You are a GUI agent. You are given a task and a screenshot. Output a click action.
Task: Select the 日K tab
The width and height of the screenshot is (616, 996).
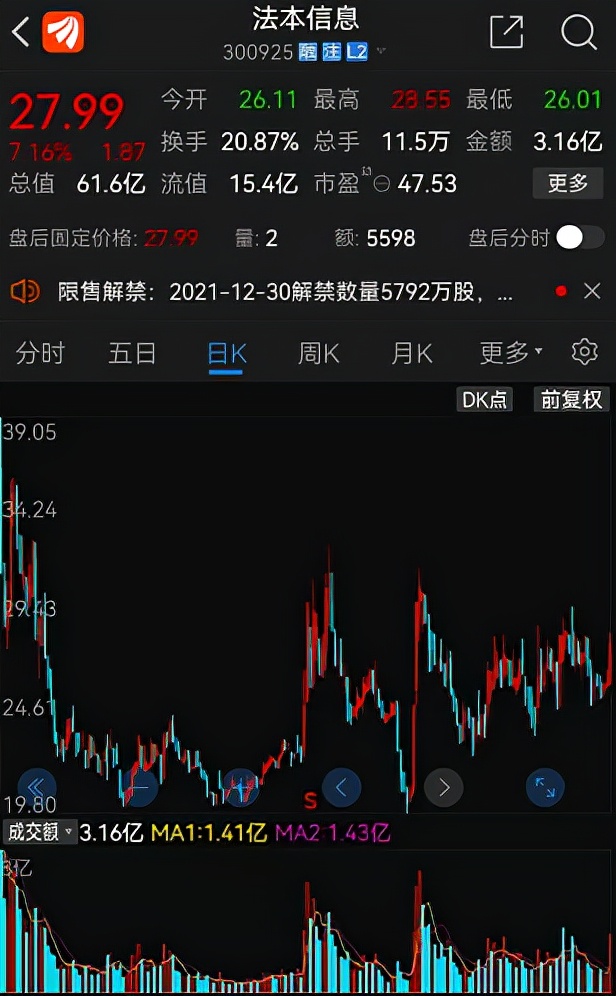point(226,353)
